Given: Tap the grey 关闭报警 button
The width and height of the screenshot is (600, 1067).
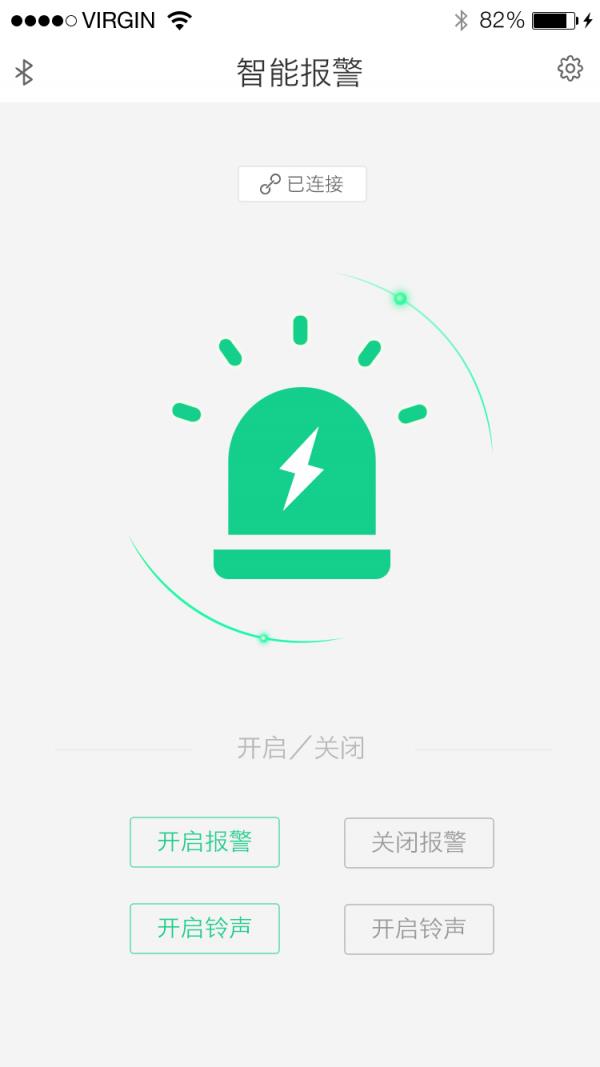Looking at the screenshot, I should tap(419, 843).
